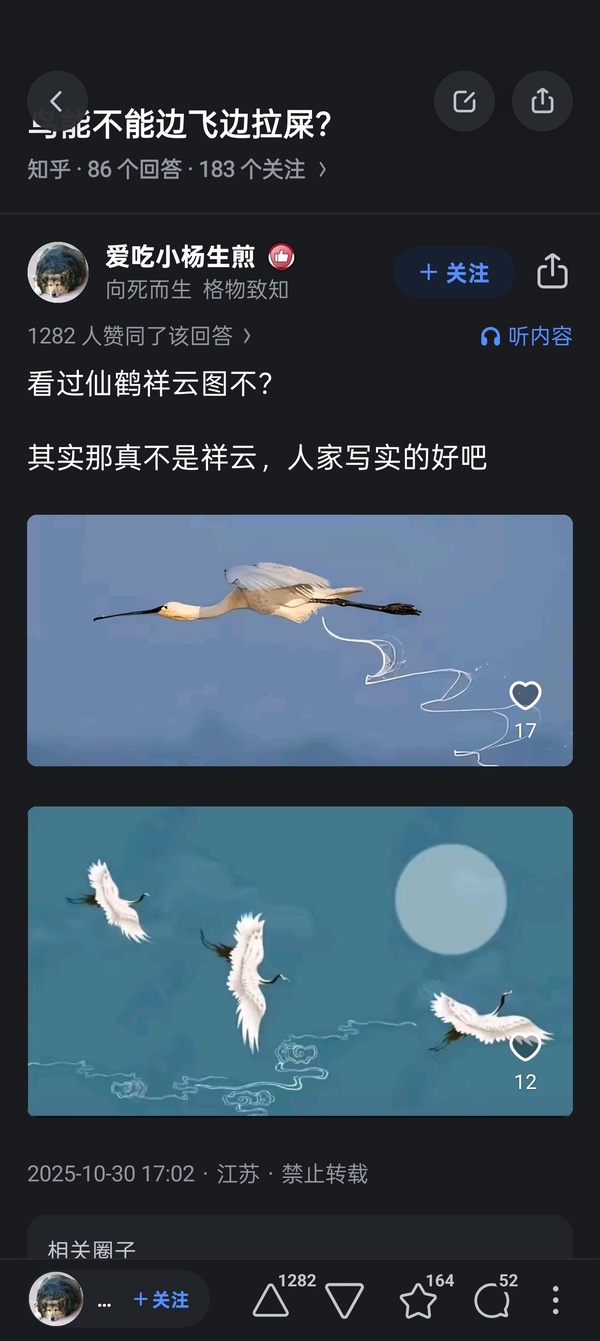Open the 52 comments

[x=491, y=1300]
